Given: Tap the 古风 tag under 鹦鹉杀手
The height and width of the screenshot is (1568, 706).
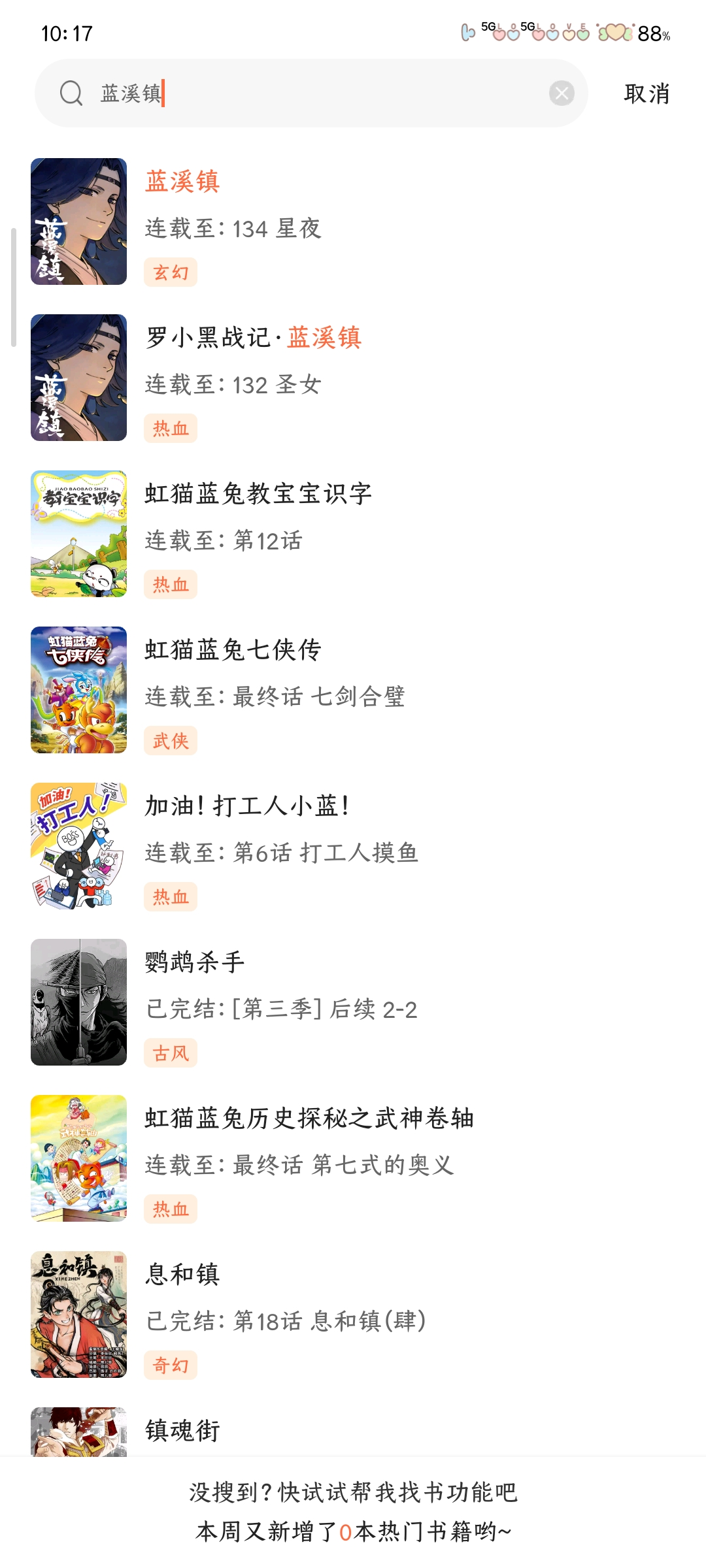Looking at the screenshot, I should [x=169, y=1053].
